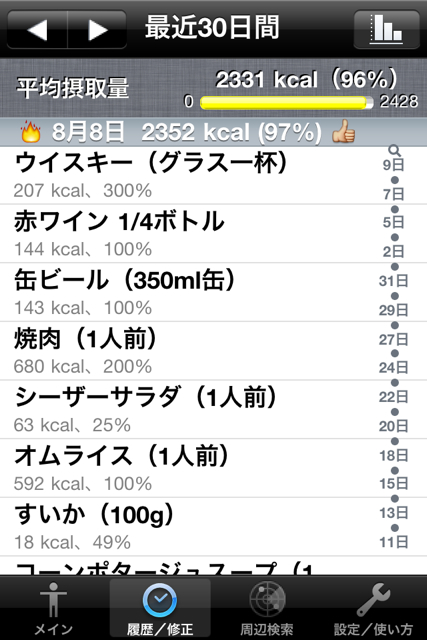Open the 赤ワイン 1/4ボトル entry

pos(188,233)
